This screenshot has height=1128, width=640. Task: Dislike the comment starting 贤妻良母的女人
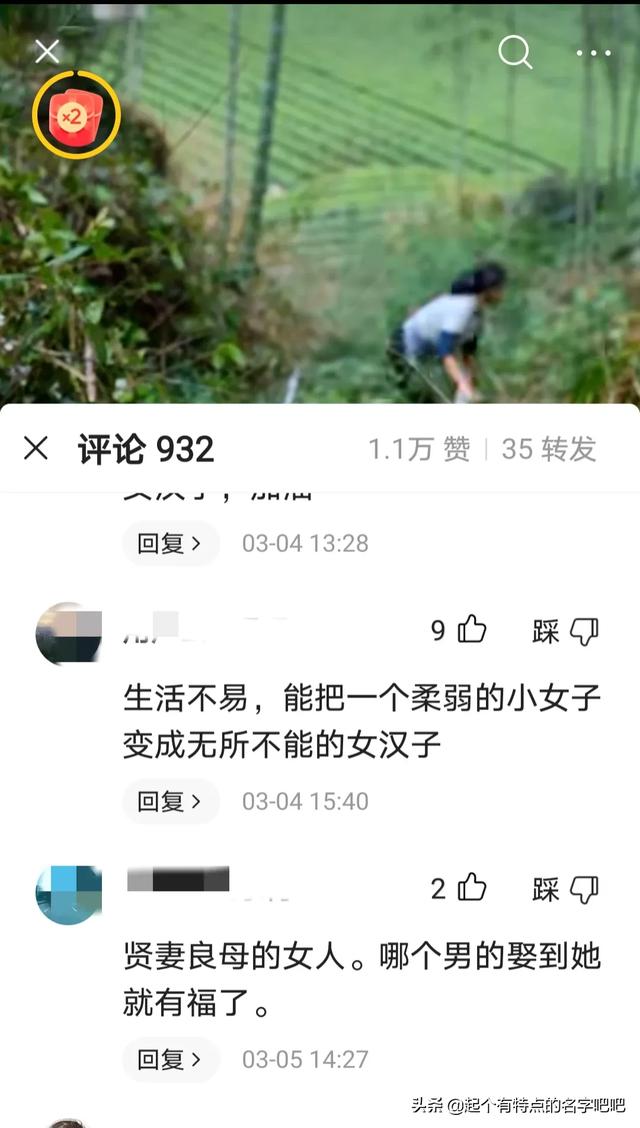[x=583, y=889]
